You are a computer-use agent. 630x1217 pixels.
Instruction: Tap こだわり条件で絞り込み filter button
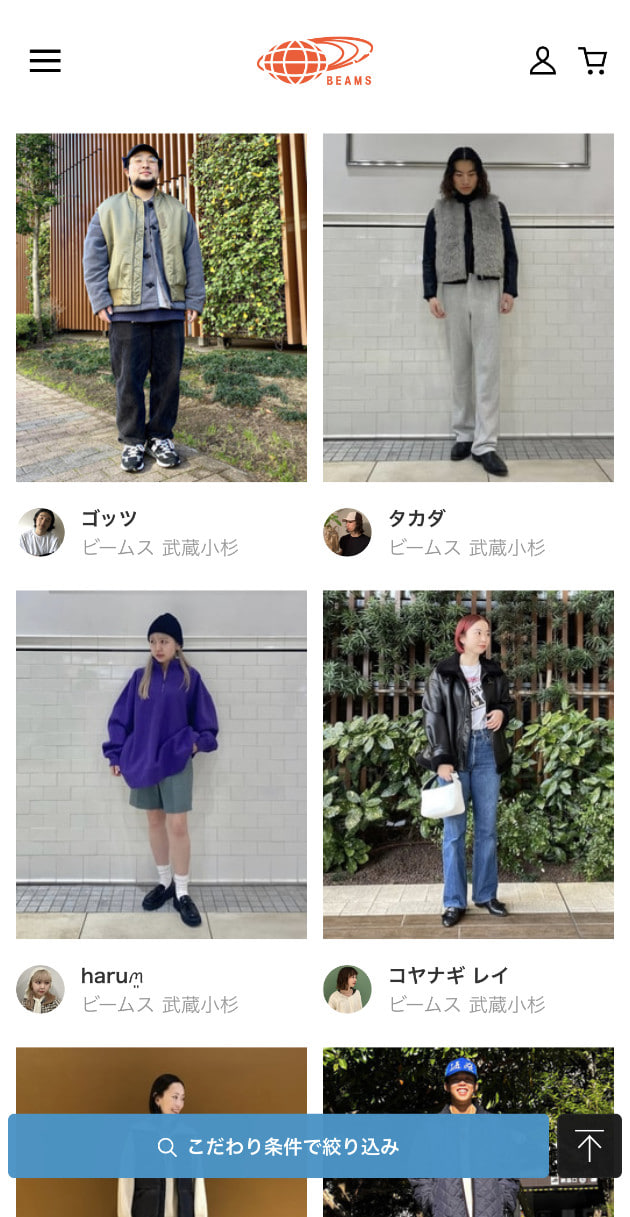point(278,1146)
